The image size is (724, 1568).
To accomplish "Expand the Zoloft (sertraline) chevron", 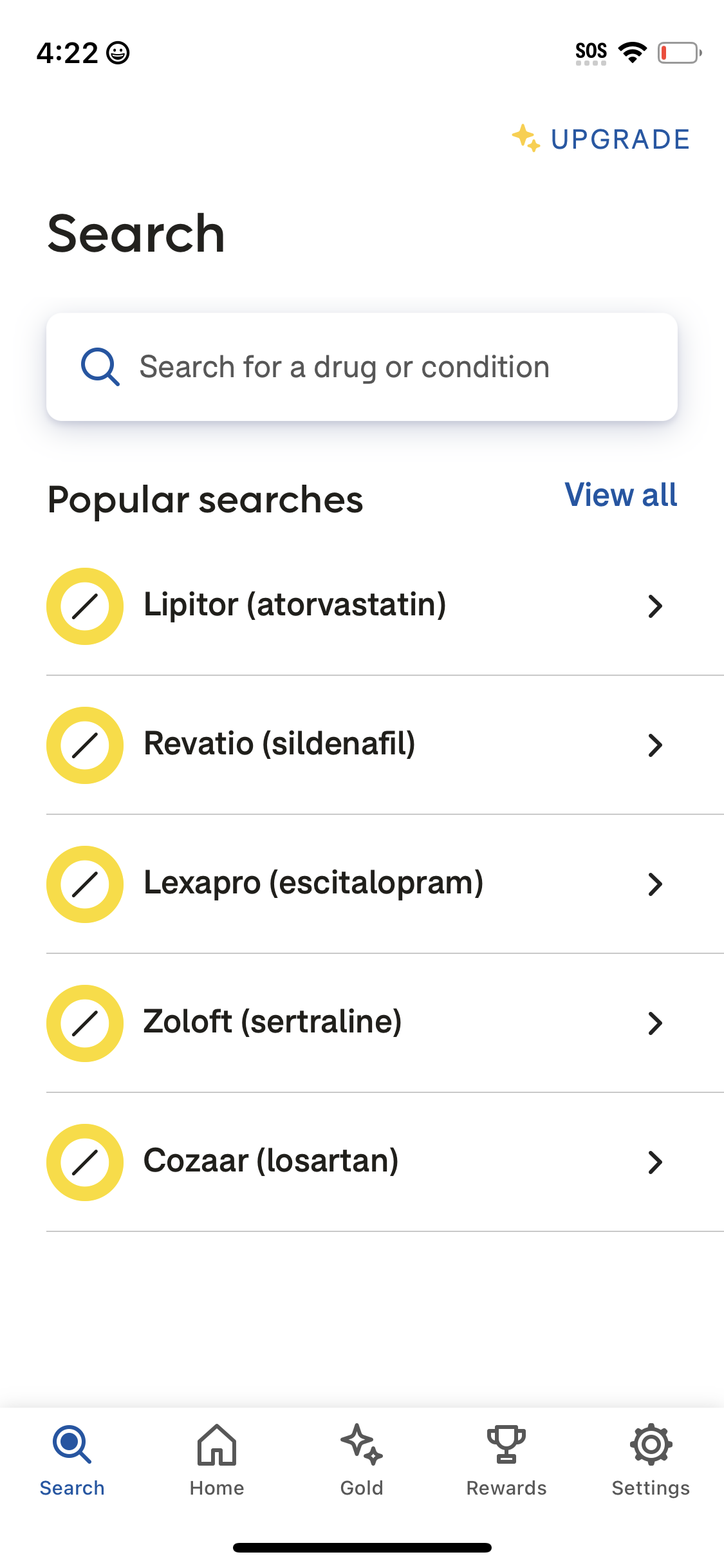I will [655, 1023].
